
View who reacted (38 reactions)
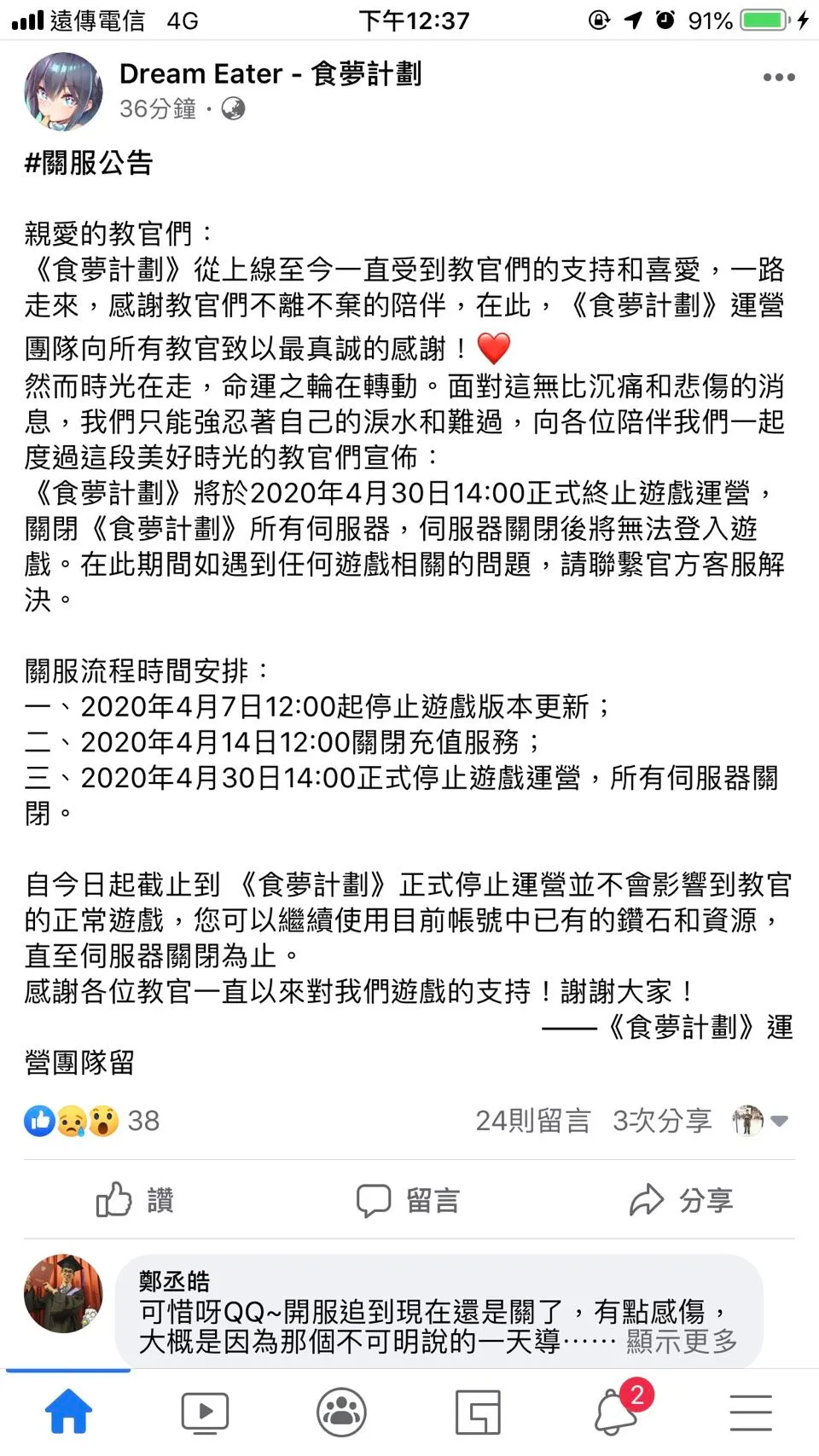(x=92, y=1120)
